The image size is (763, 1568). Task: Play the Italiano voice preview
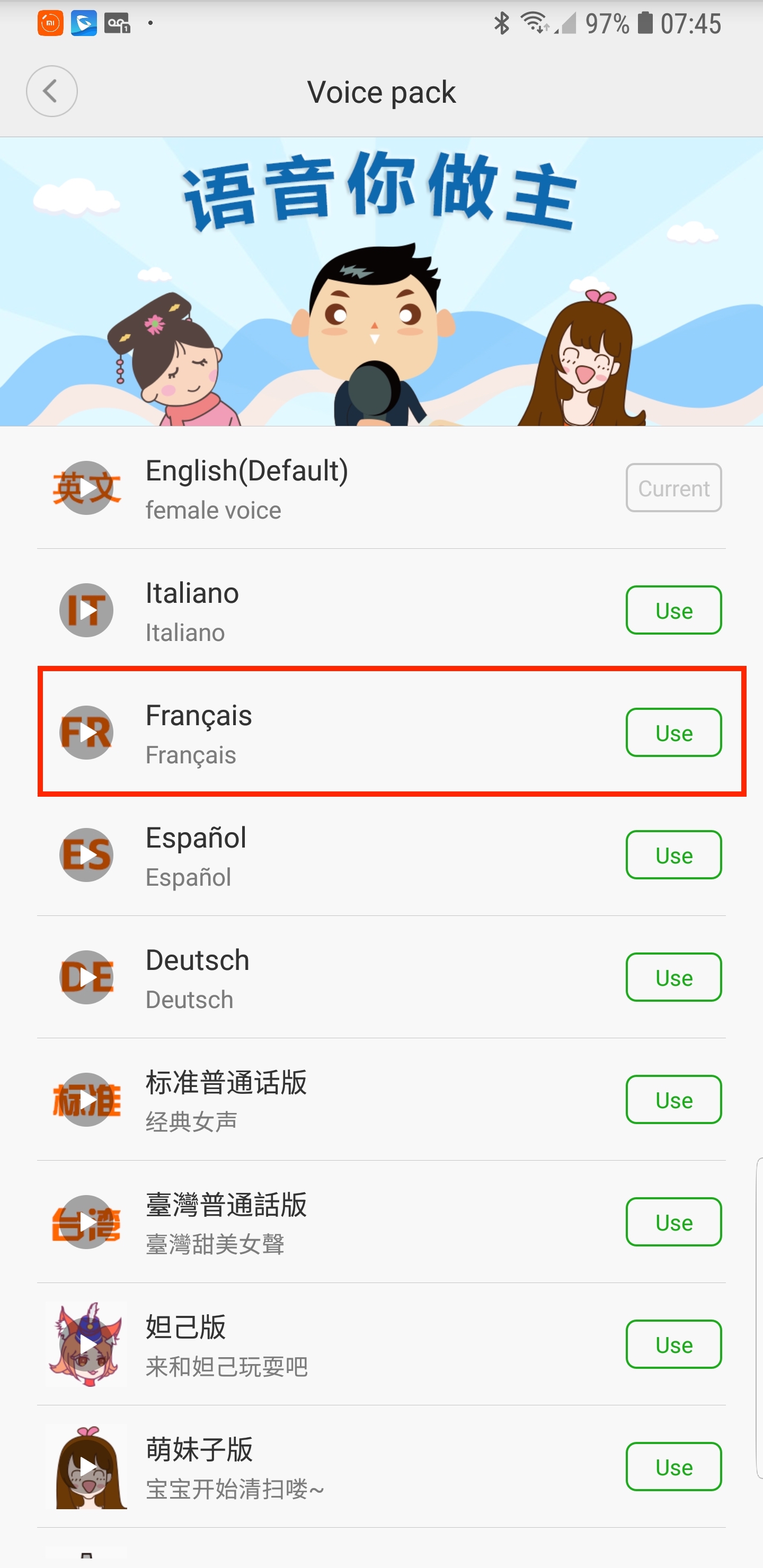(x=86, y=610)
